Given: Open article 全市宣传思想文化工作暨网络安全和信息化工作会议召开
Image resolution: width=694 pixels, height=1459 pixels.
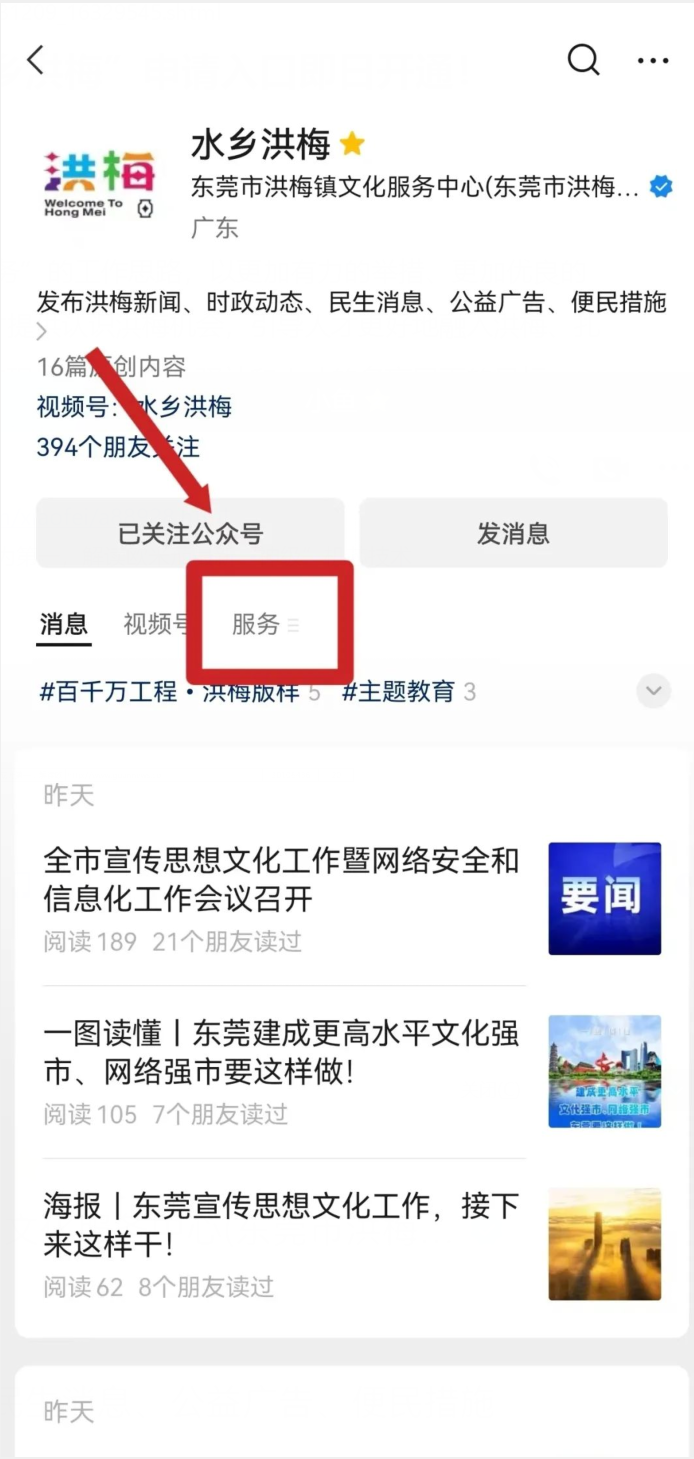Looking at the screenshot, I should [281, 879].
